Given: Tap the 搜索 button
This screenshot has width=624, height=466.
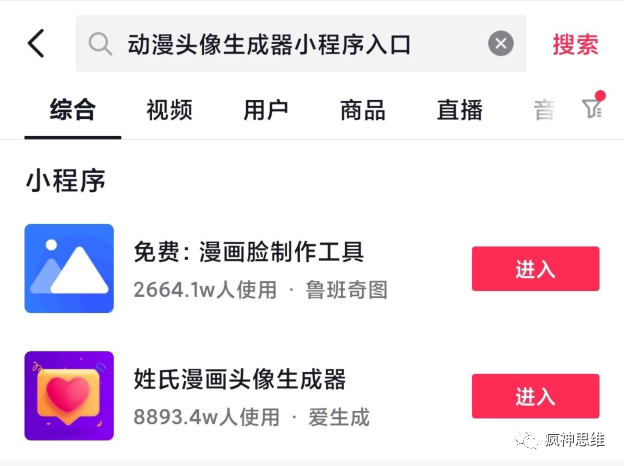Looking at the screenshot, I should [x=575, y=44].
